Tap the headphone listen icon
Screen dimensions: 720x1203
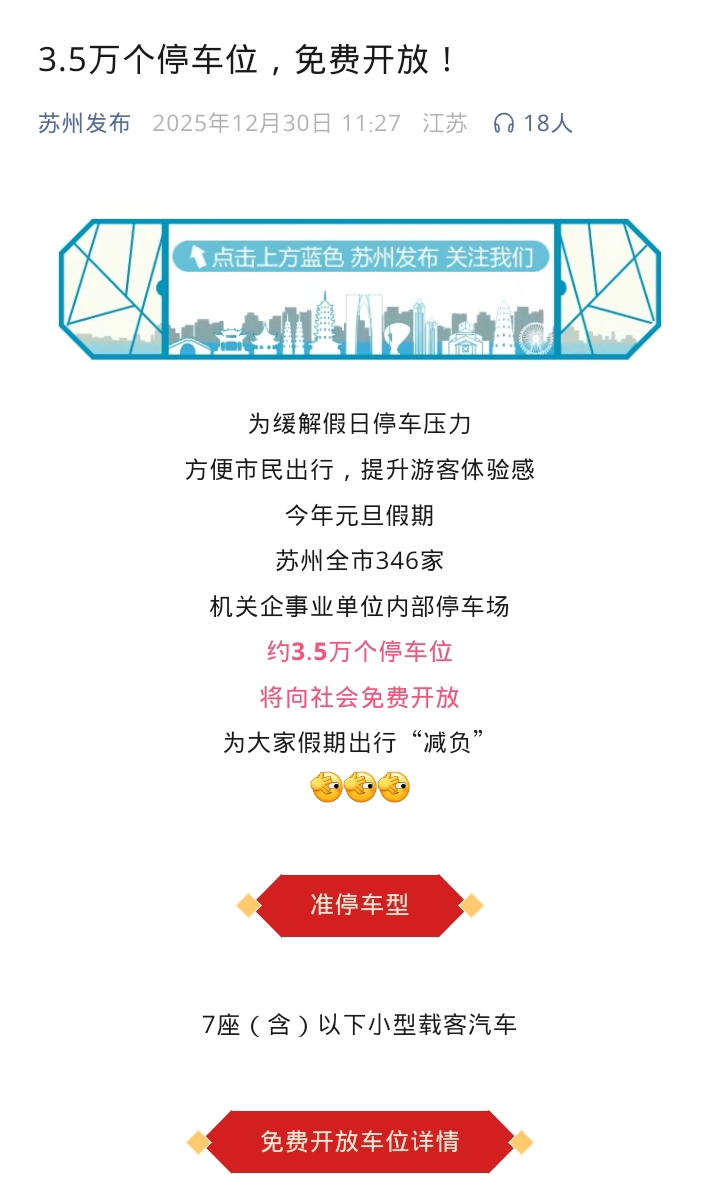point(504,124)
